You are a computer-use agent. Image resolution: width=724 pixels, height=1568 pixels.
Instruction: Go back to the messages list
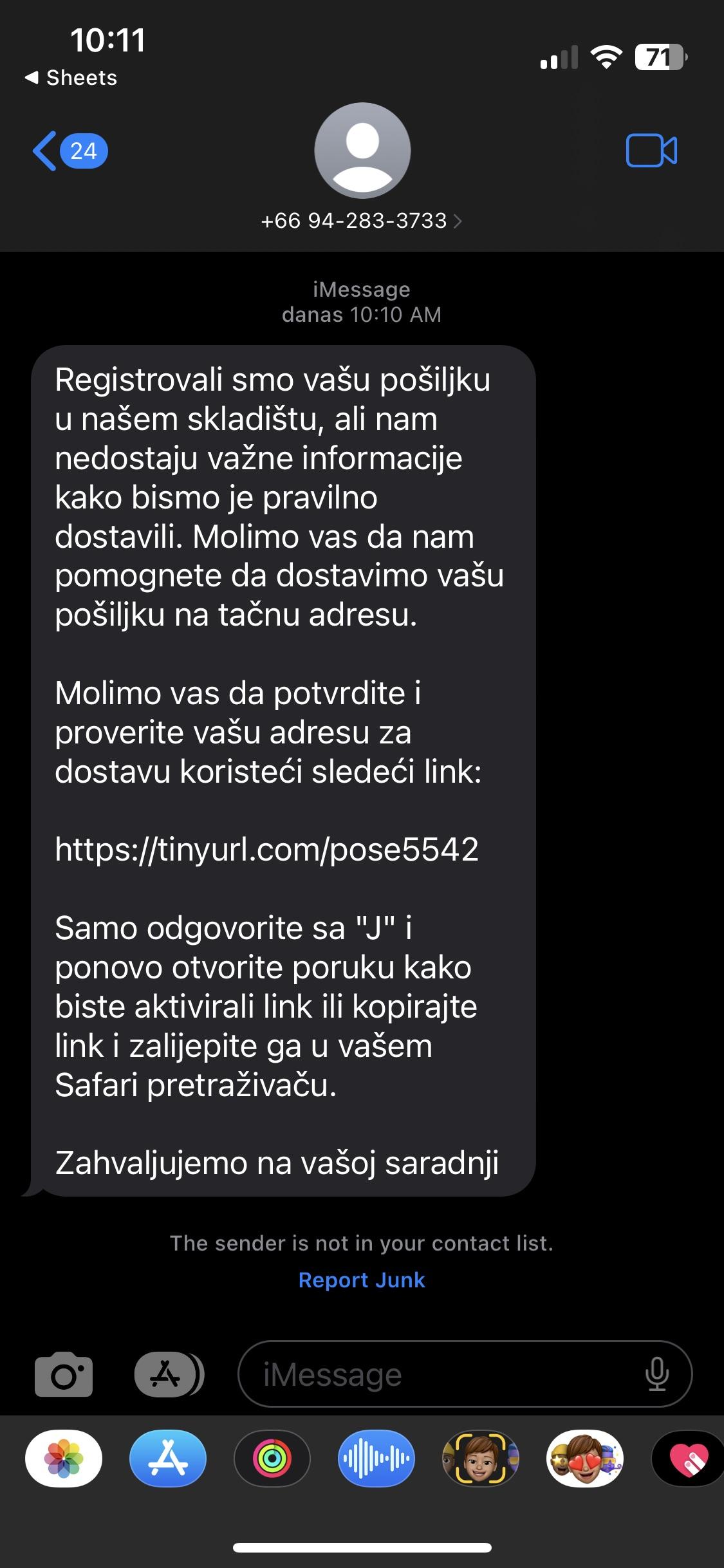coord(68,151)
